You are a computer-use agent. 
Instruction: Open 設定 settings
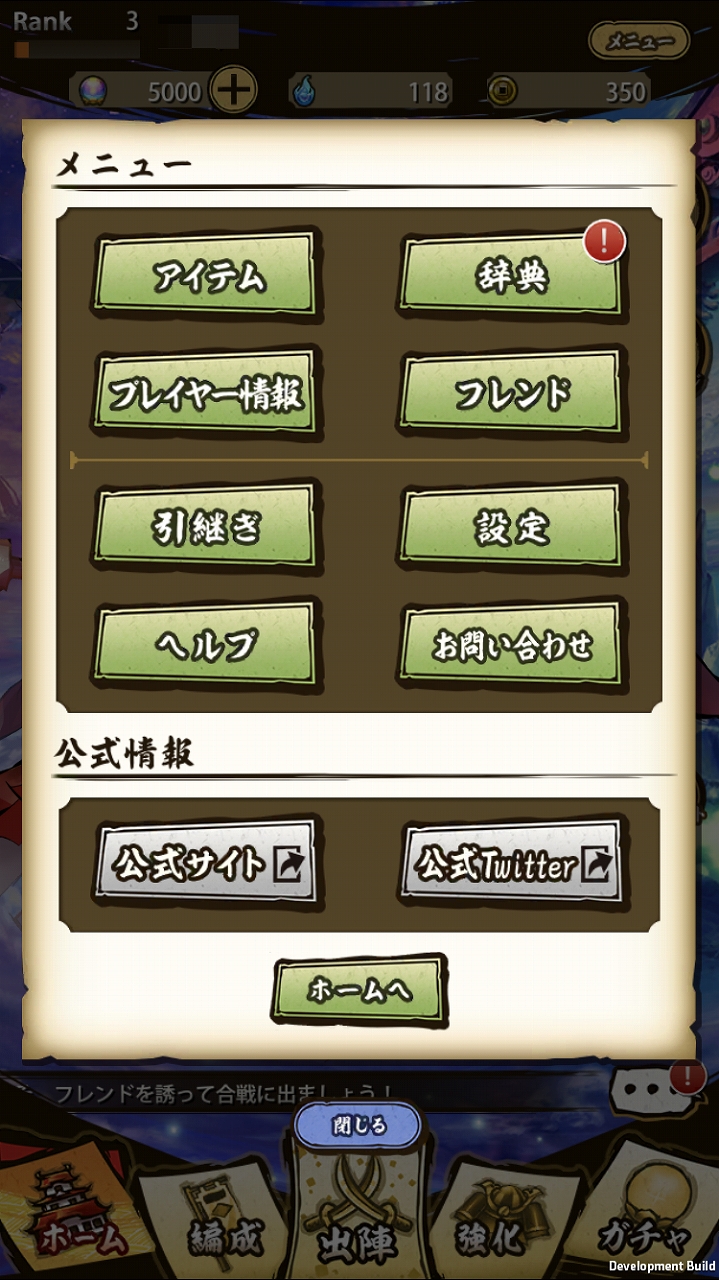point(512,528)
